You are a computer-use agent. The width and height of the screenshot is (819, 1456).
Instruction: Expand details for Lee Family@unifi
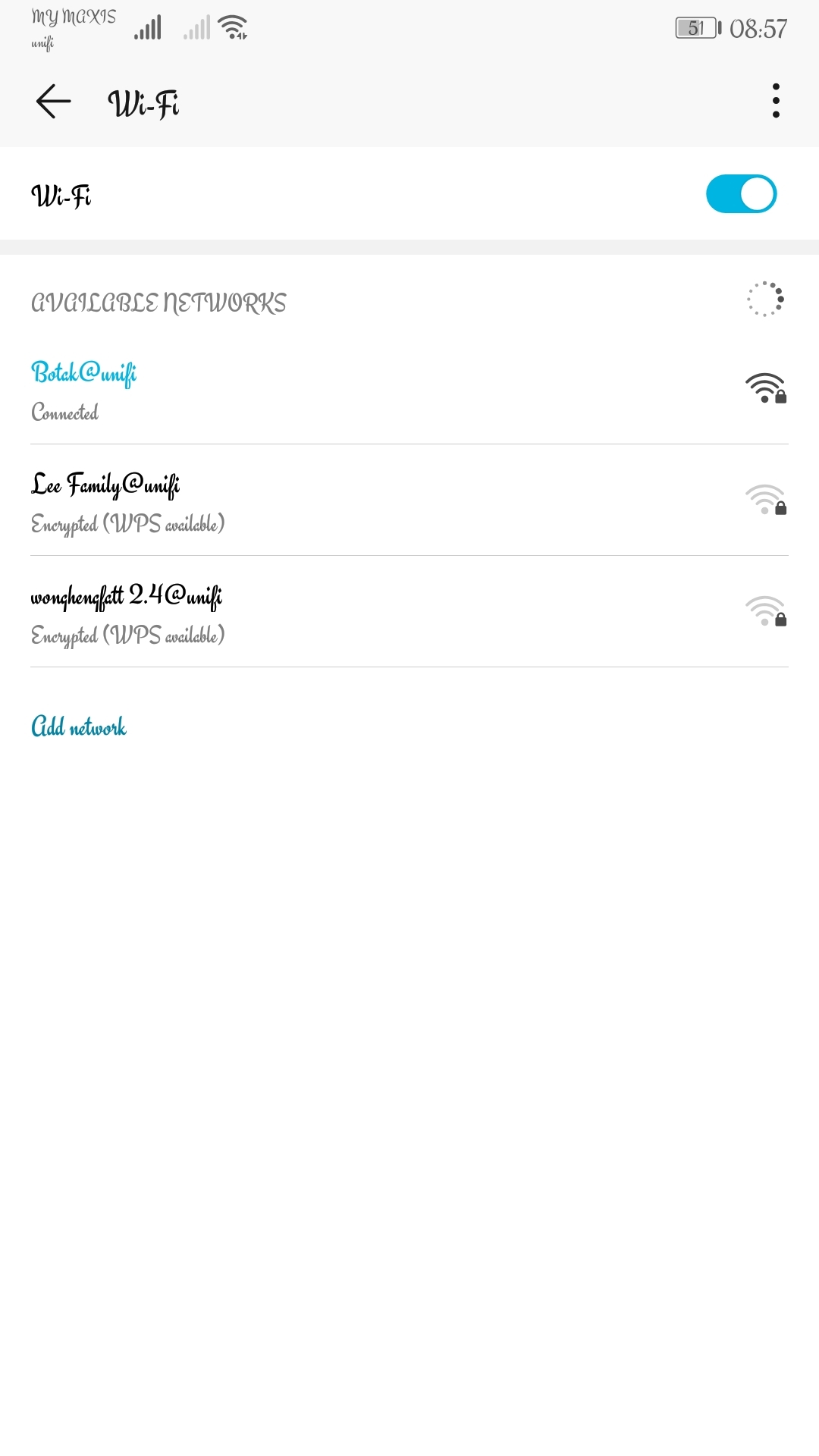point(303,503)
